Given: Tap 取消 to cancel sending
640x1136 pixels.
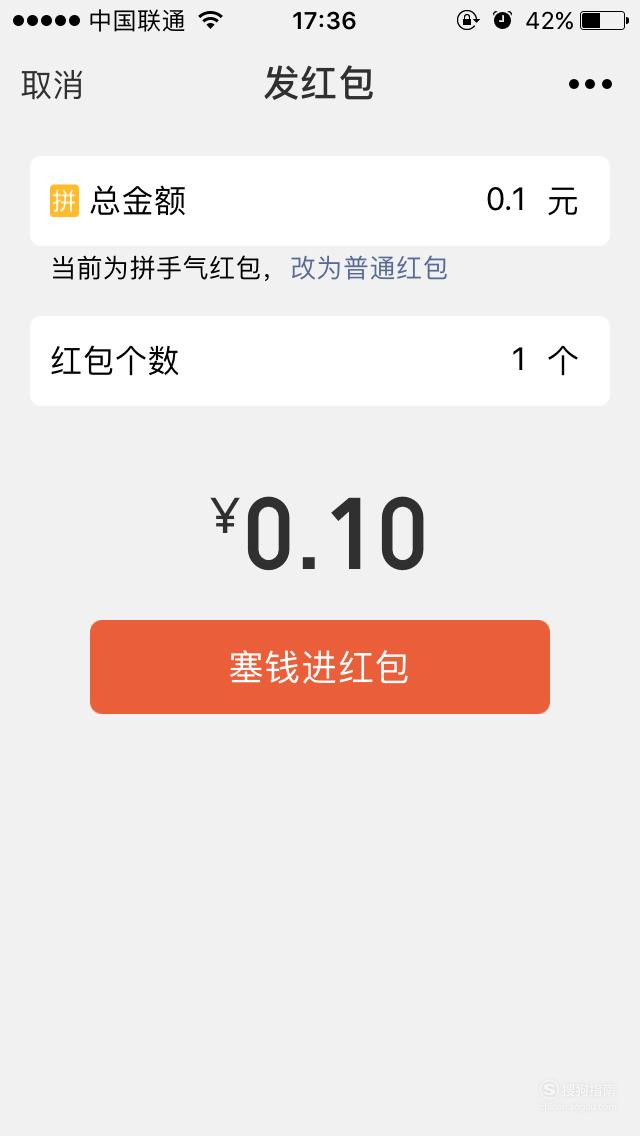Looking at the screenshot, I should point(51,85).
